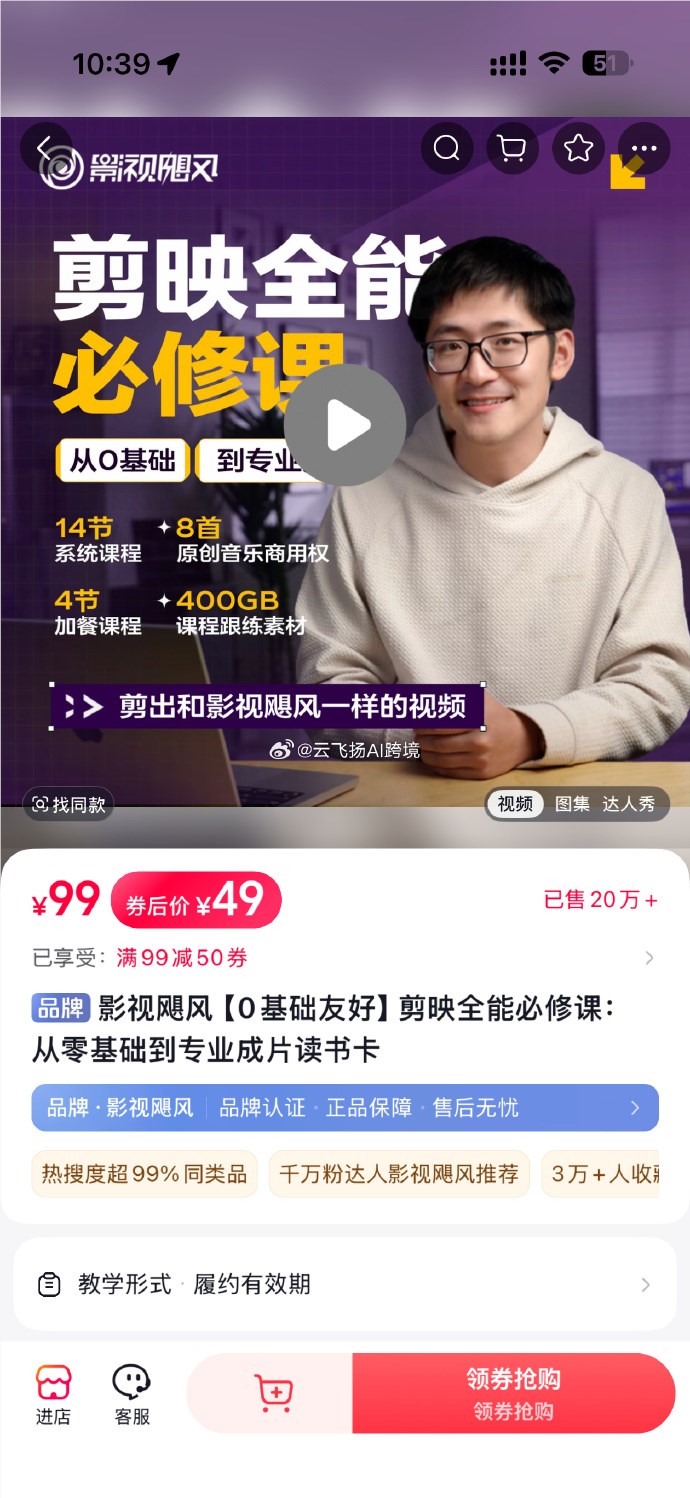This screenshot has height=1498, width=690.
Task: Tap 找同款 to find similar items
Action: click(69, 804)
